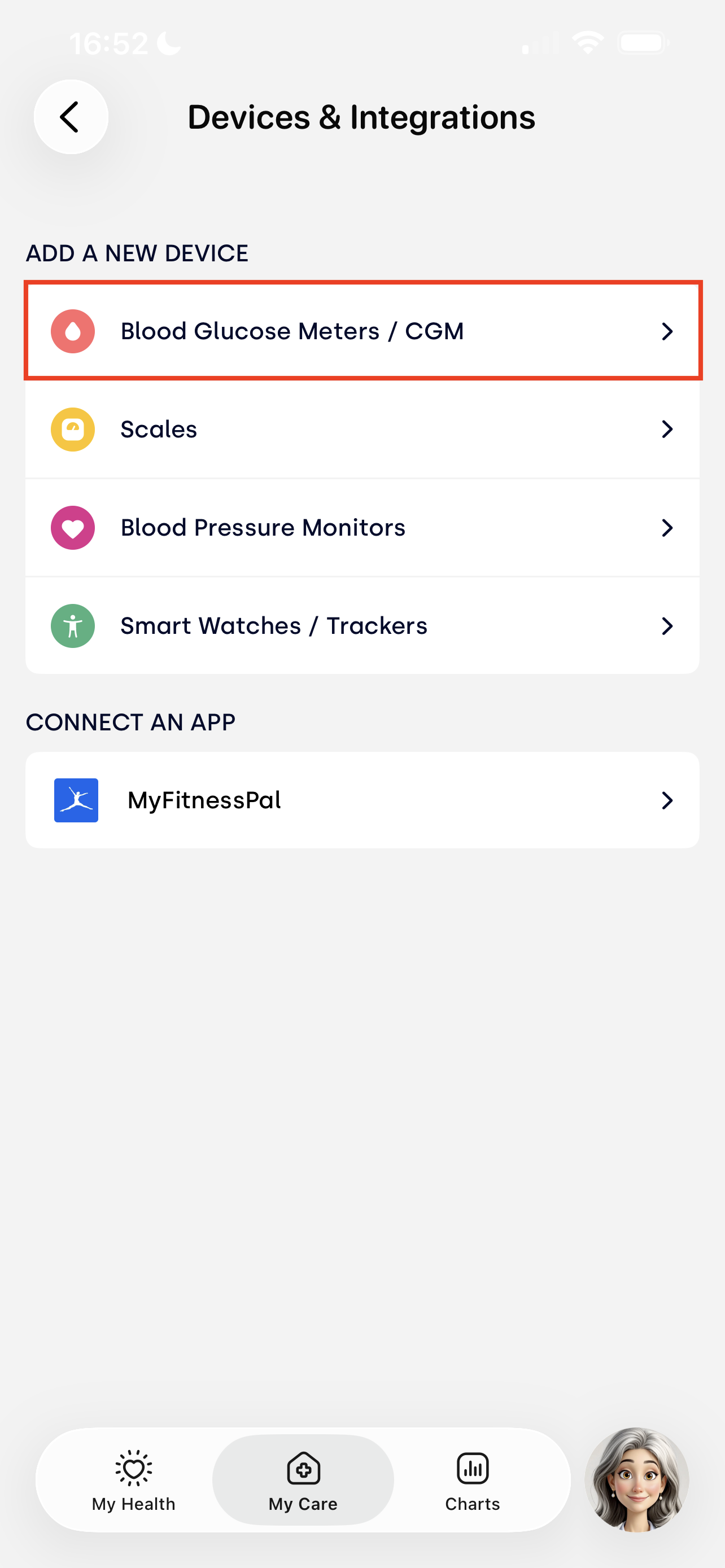Tap the assistant avatar button
This screenshot has height=1568, width=725.
coord(637,1479)
